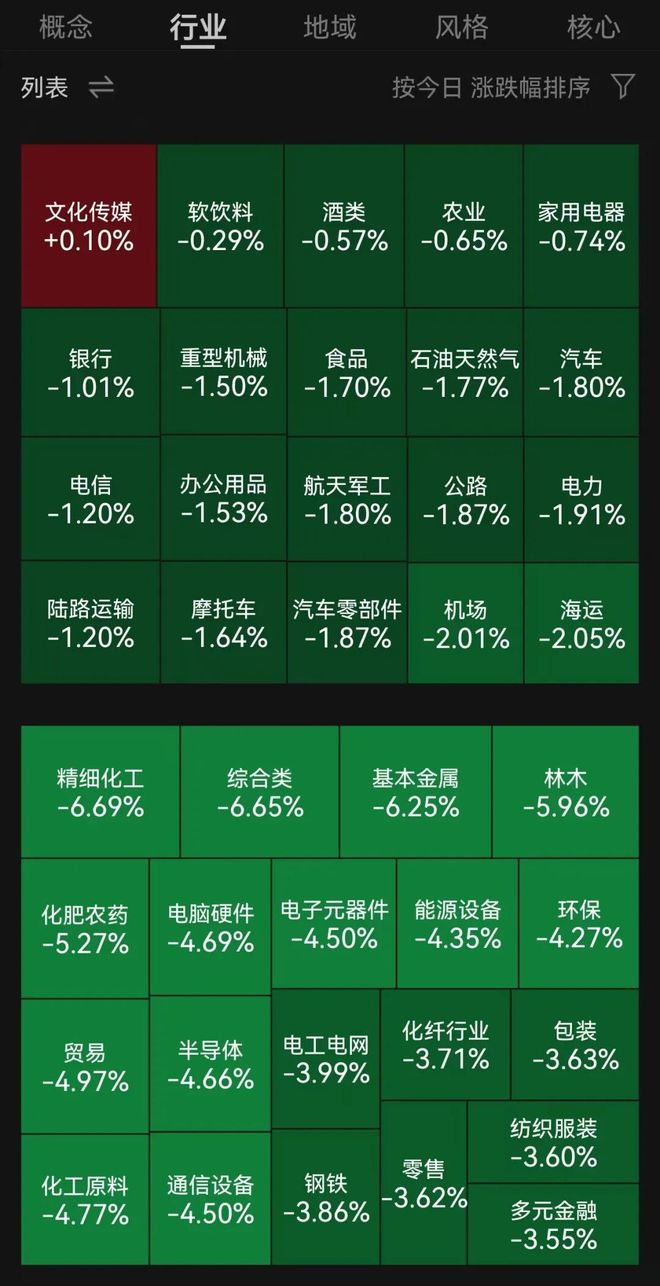Image resolution: width=660 pixels, height=1286 pixels.
Task: Tap the 半导体 sector tile
Action: click(210, 1065)
